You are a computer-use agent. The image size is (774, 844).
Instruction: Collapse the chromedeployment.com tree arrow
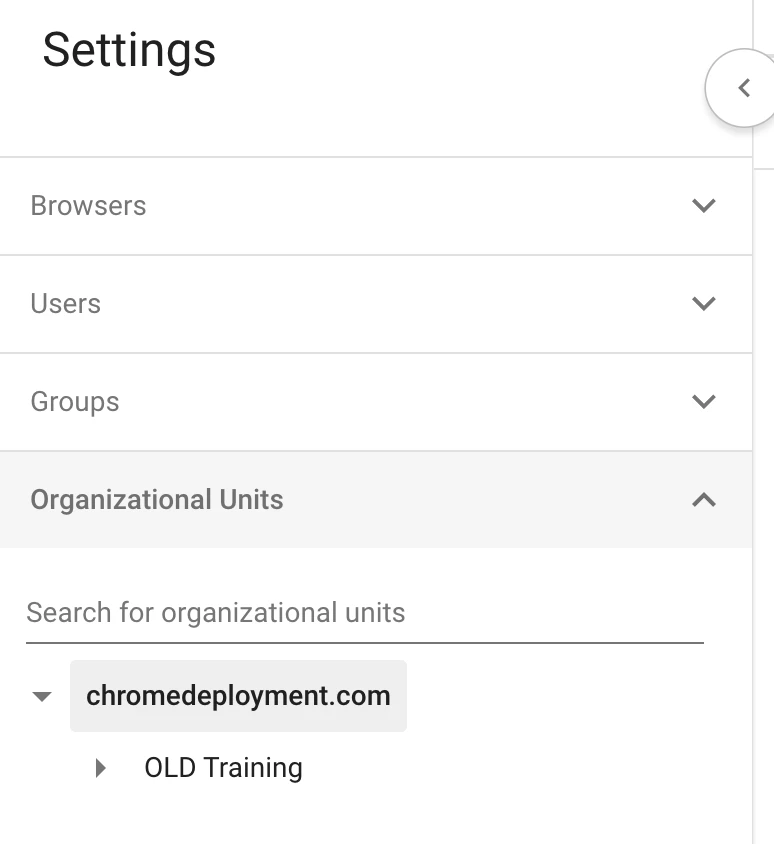42,696
